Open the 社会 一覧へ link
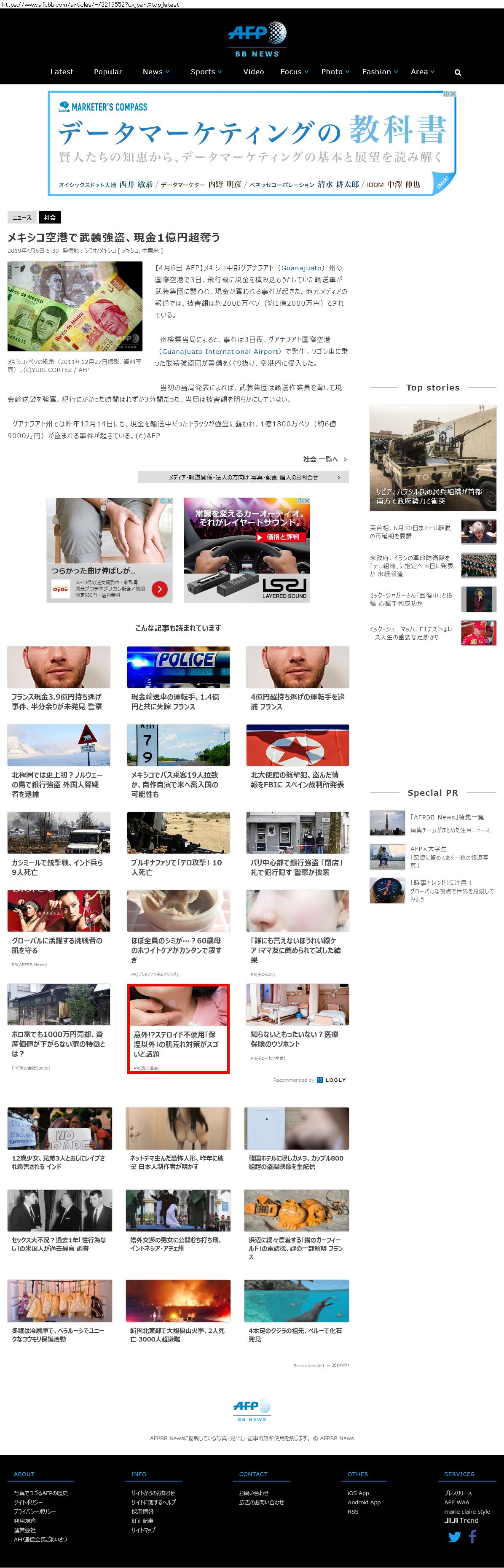The image size is (504, 1568). point(324,460)
